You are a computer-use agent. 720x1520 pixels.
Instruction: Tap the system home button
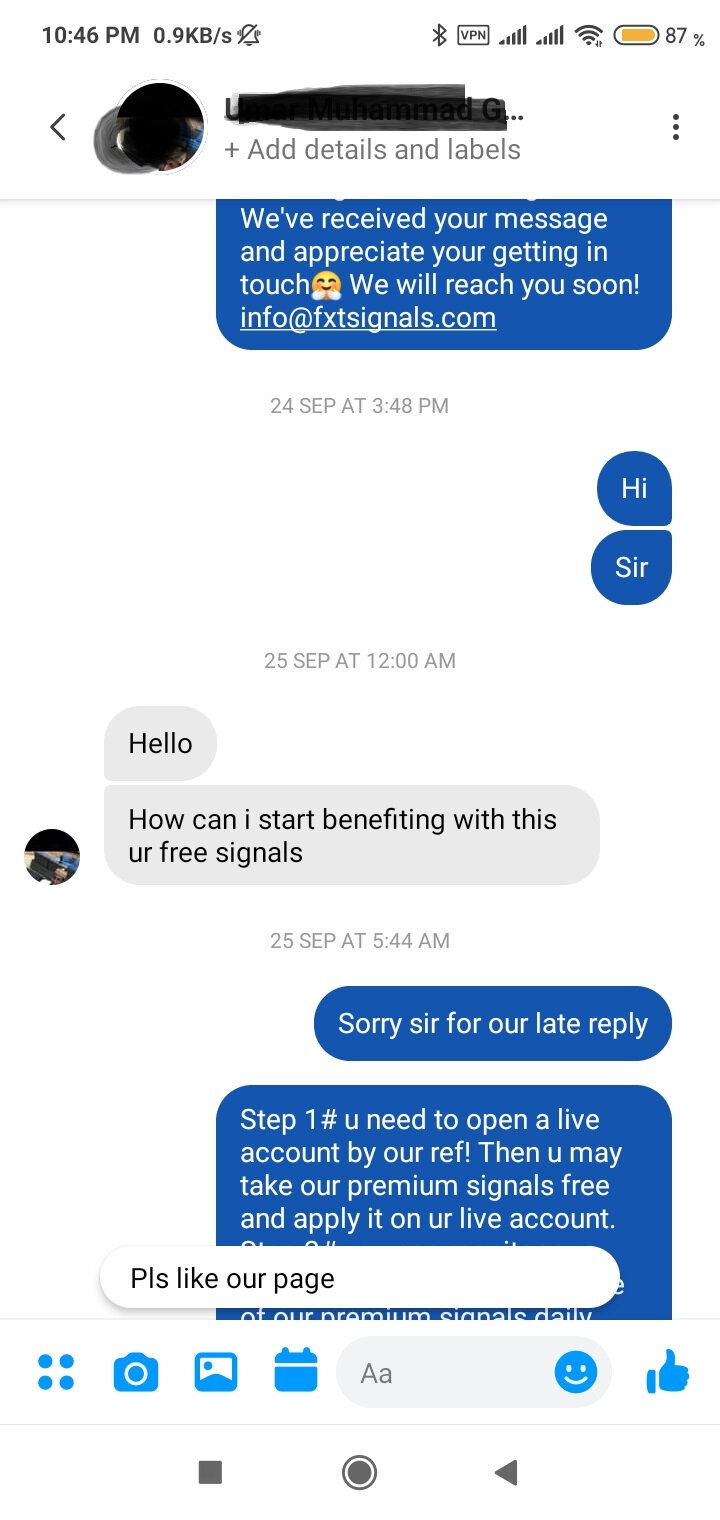(x=360, y=1471)
